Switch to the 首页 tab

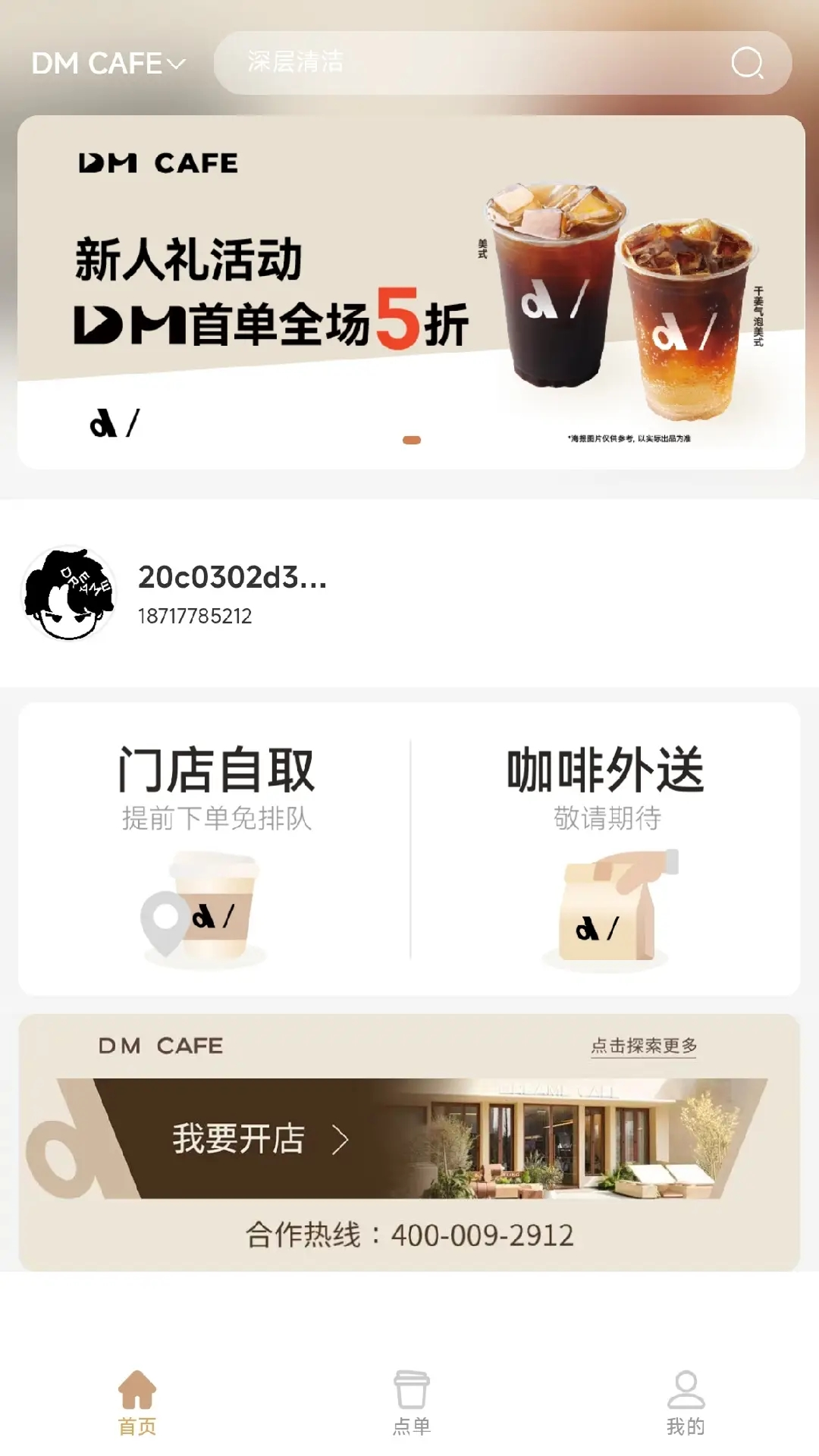[137, 1402]
